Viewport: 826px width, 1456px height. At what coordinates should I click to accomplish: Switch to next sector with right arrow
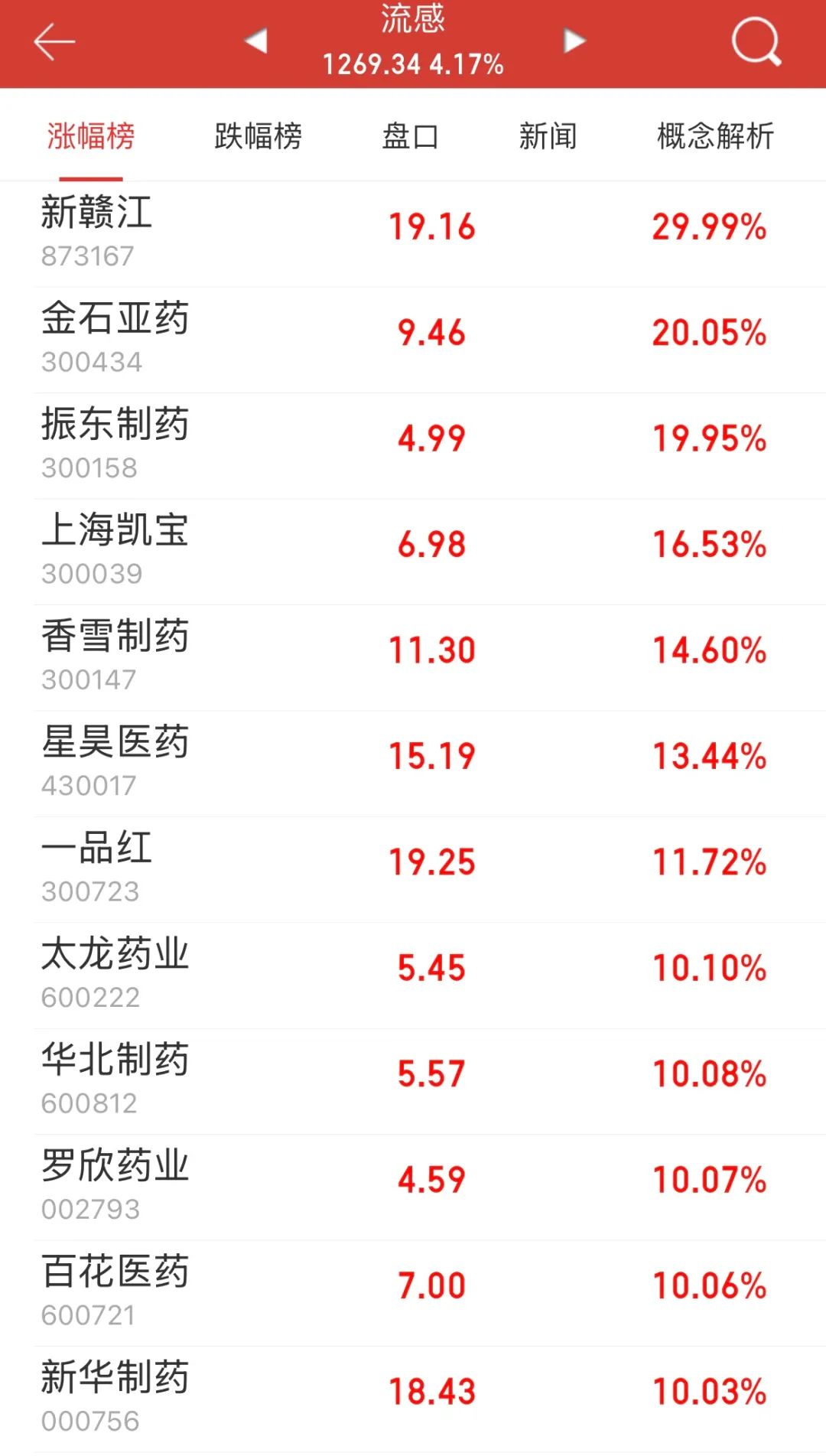click(574, 41)
